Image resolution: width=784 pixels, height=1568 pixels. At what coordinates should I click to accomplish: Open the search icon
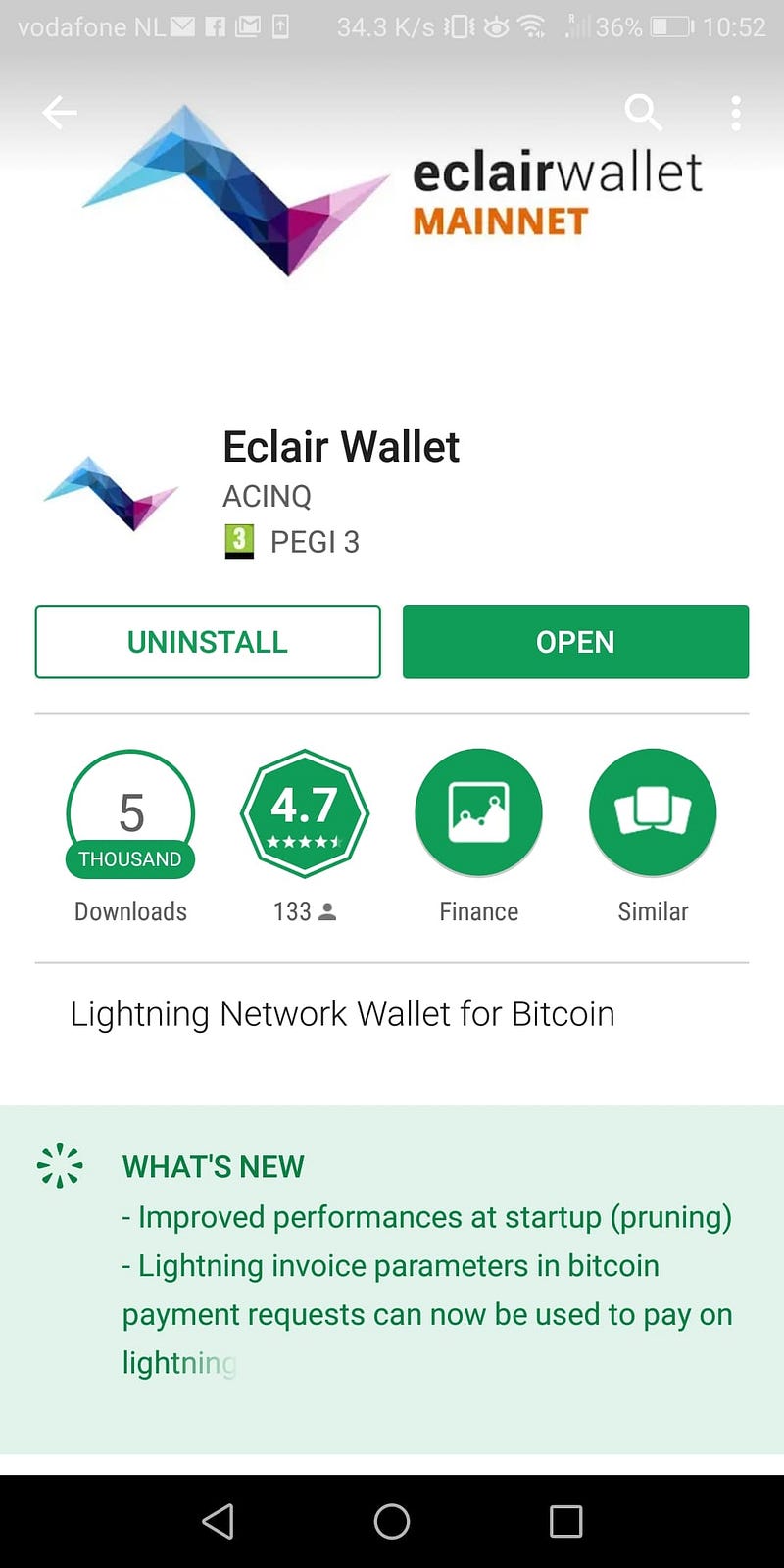[643, 113]
